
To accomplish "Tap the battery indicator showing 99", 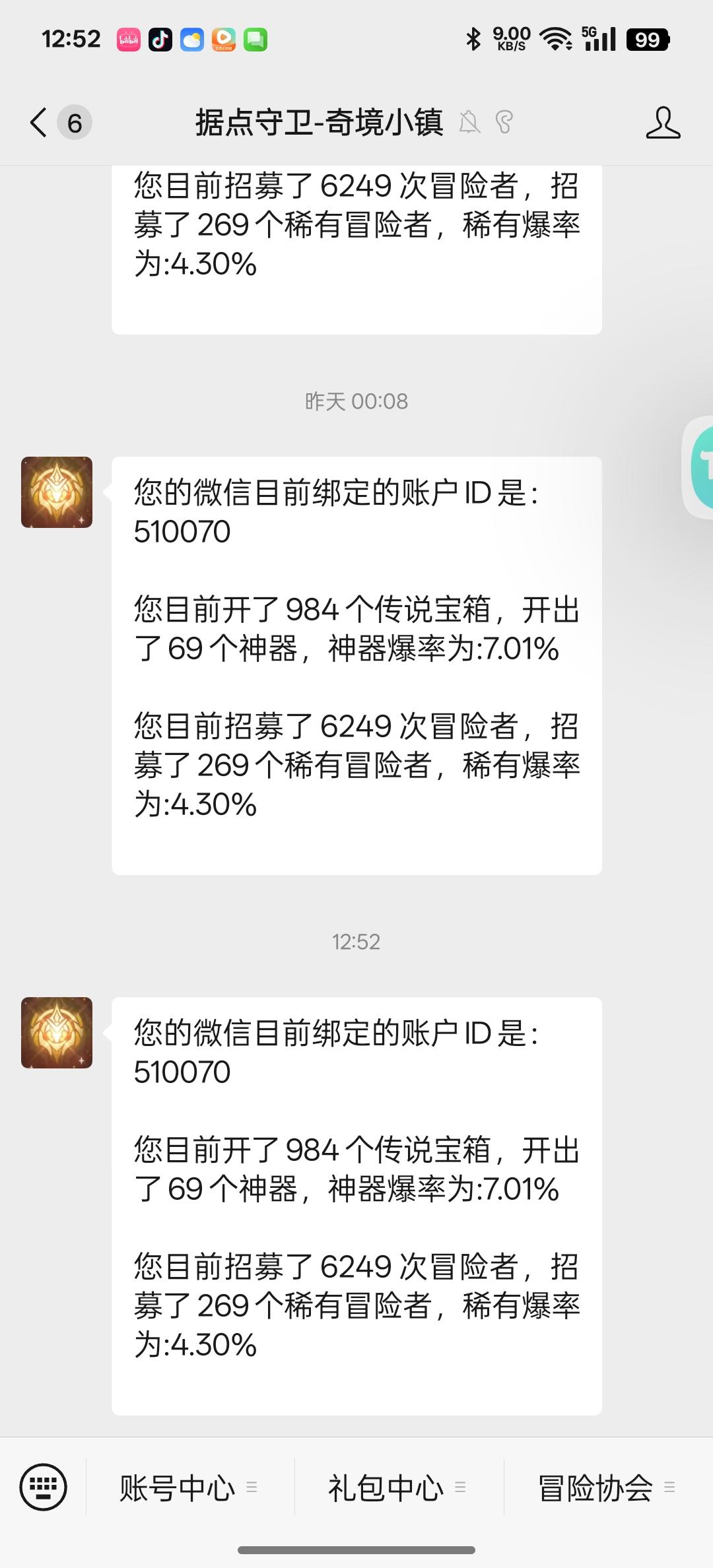I will coord(647,40).
